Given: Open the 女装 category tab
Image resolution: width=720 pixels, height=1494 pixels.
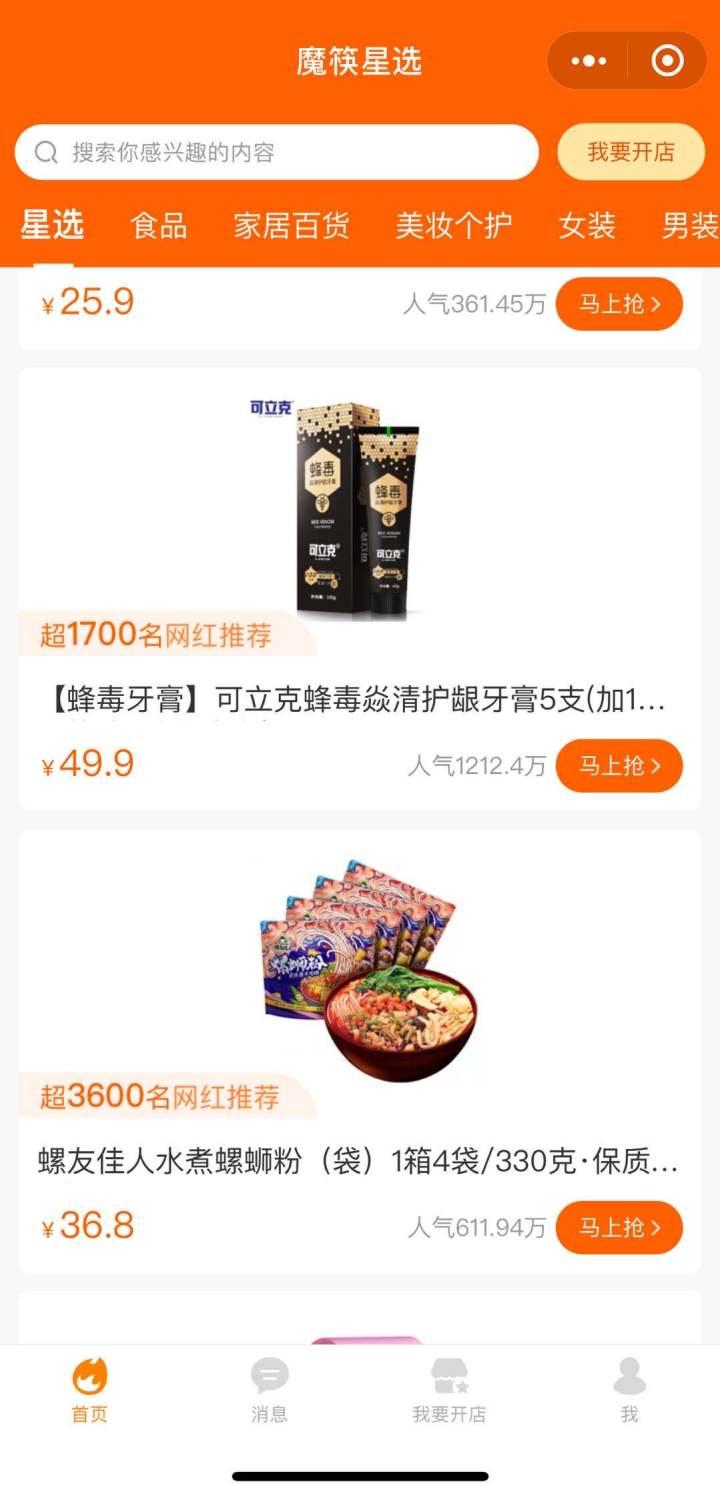Looking at the screenshot, I should click(587, 226).
